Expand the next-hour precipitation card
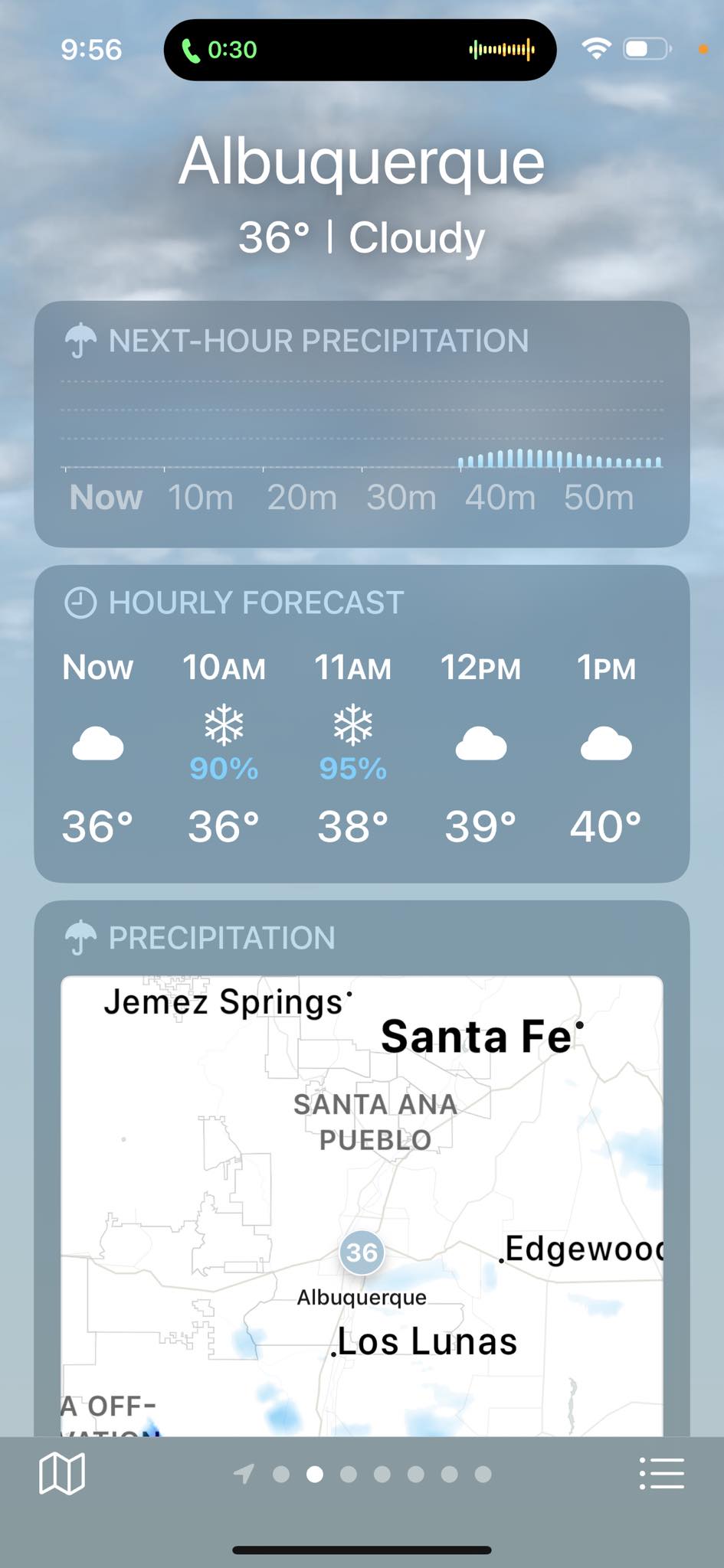This screenshot has width=724, height=1568. coord(362,423)
